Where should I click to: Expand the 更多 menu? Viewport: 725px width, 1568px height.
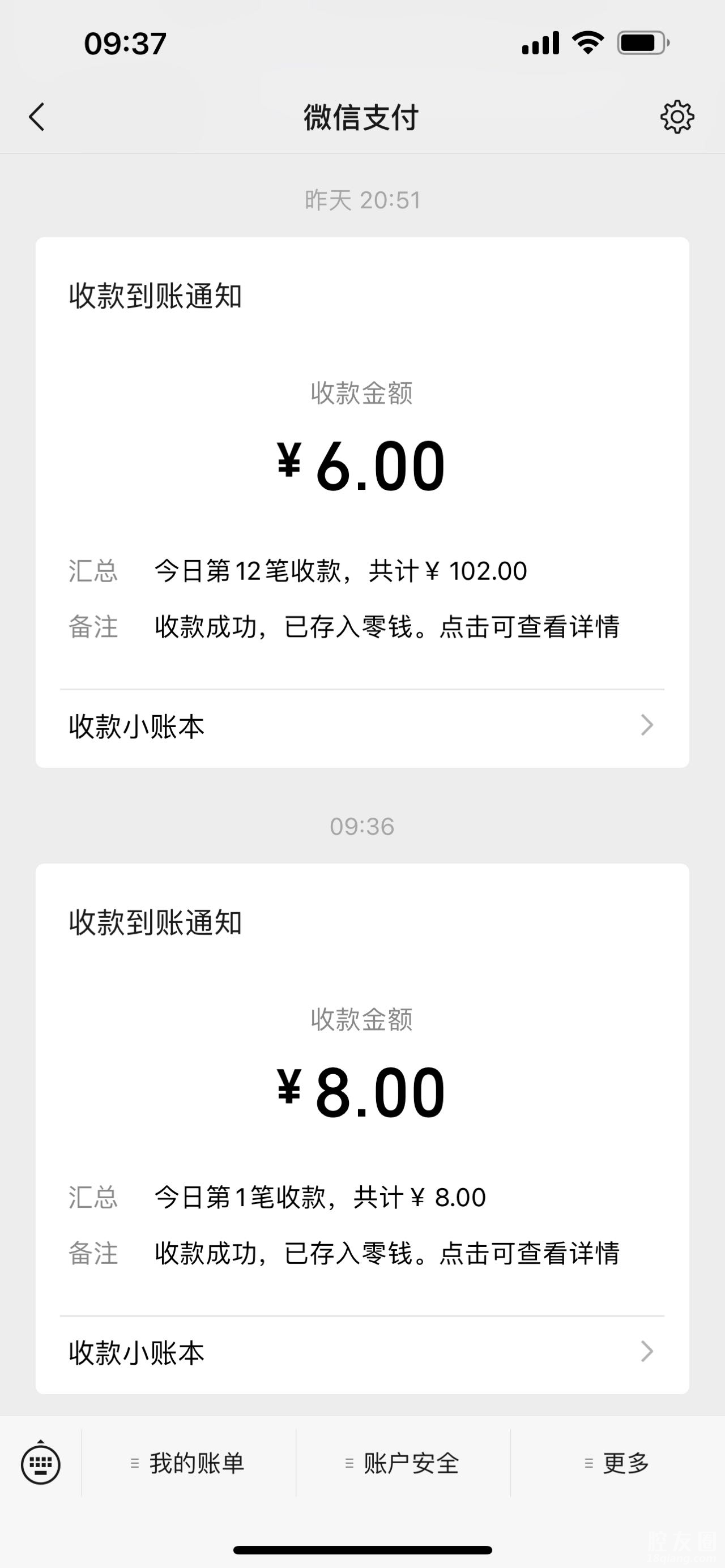(x=617, y=1463)
